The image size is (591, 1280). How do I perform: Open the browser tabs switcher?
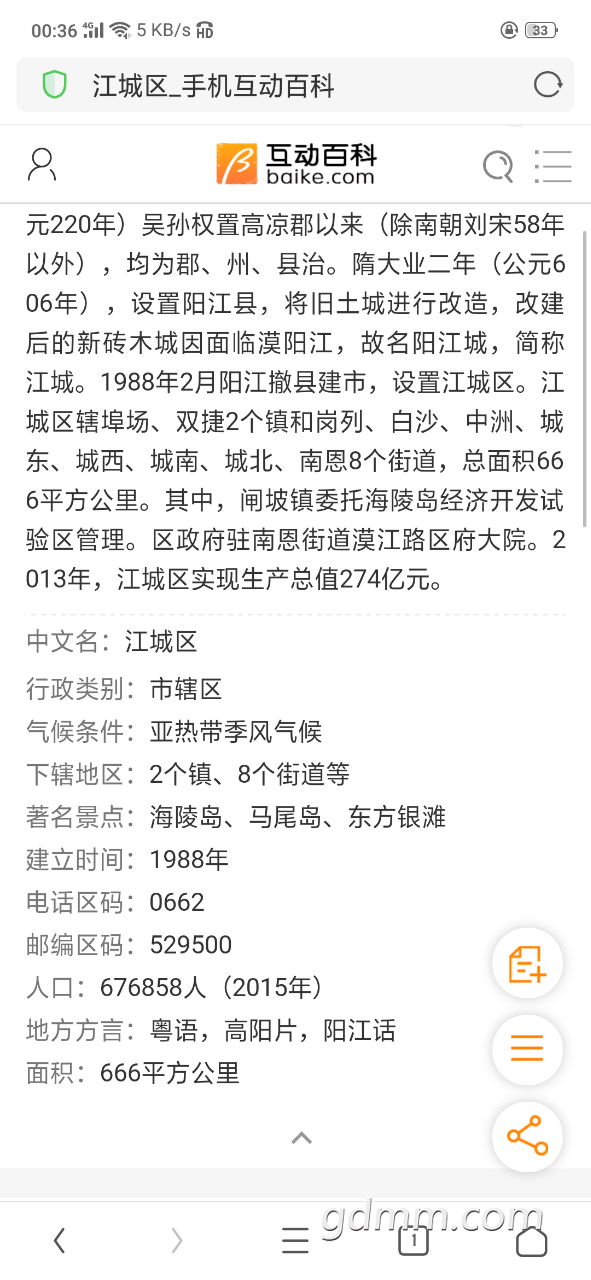[x=413, y=1241]
